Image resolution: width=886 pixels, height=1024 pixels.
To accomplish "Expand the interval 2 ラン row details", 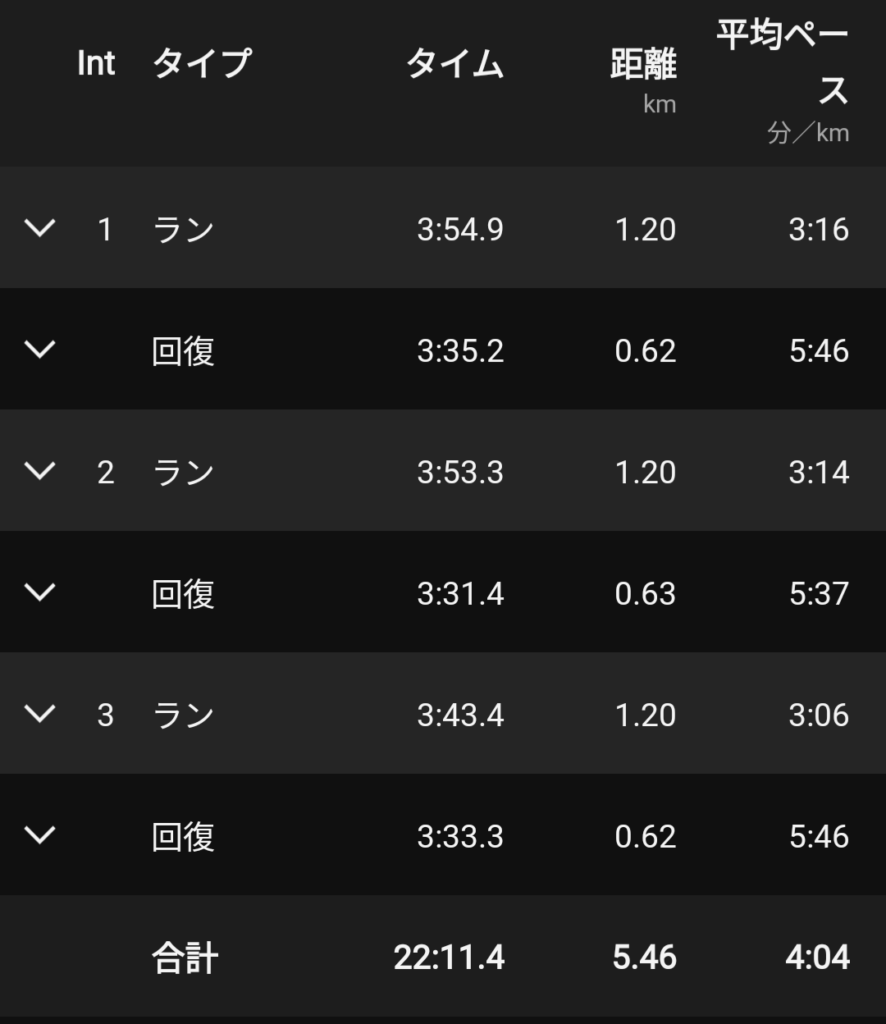I will (x=39, y=471).
